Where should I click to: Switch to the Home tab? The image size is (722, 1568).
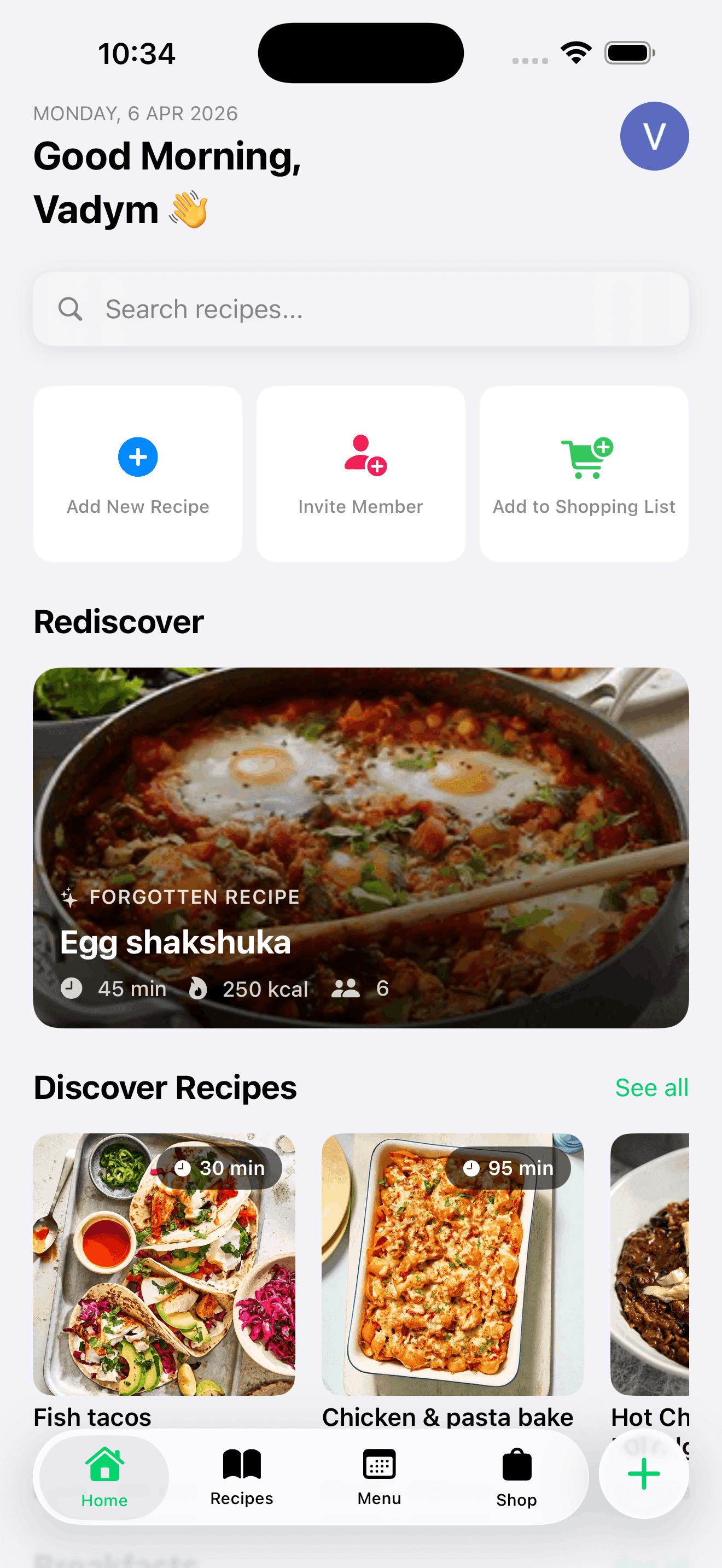coord(104,1477)
